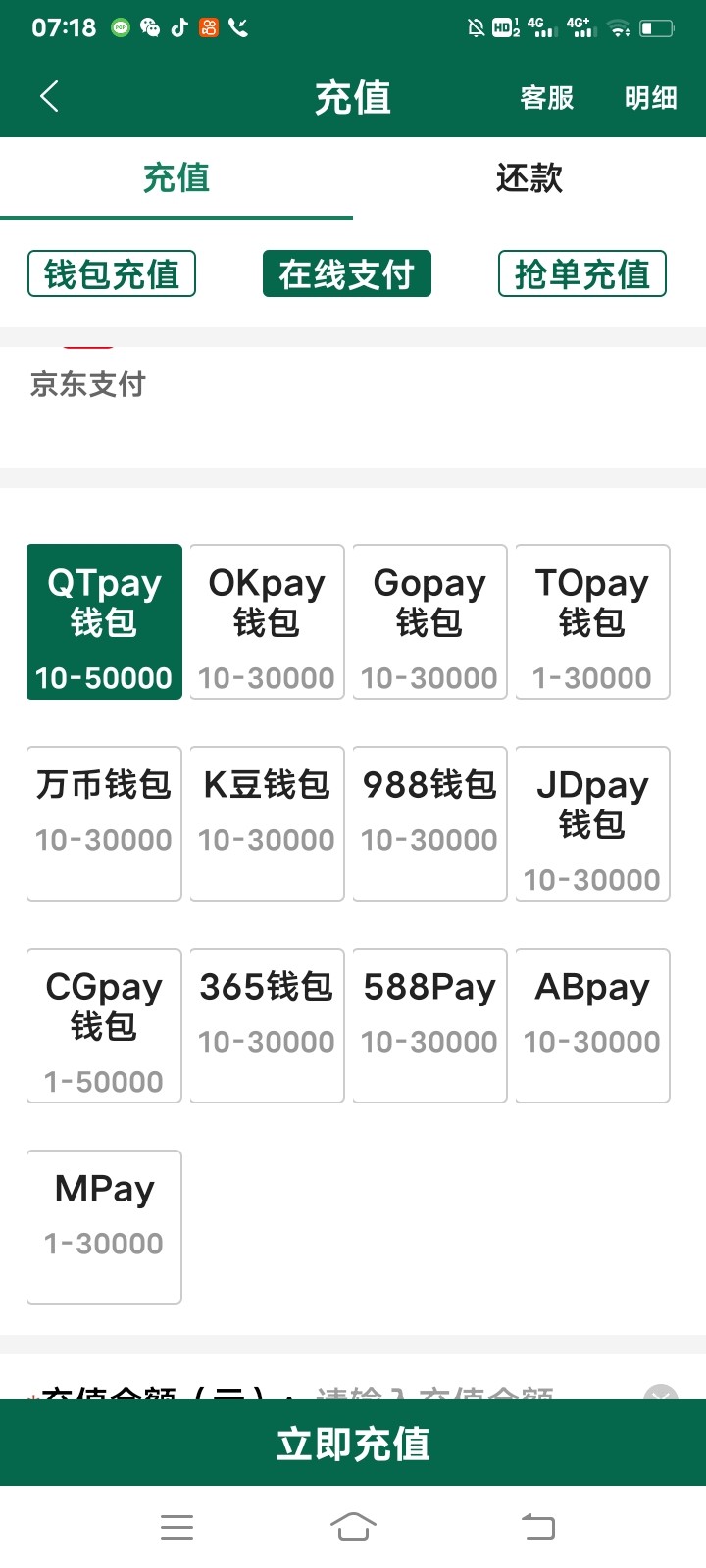The height and width of the screenshot is (1568, 706).
Task: Tap 立即充值 to recharge now
Action: point(353,1444)
